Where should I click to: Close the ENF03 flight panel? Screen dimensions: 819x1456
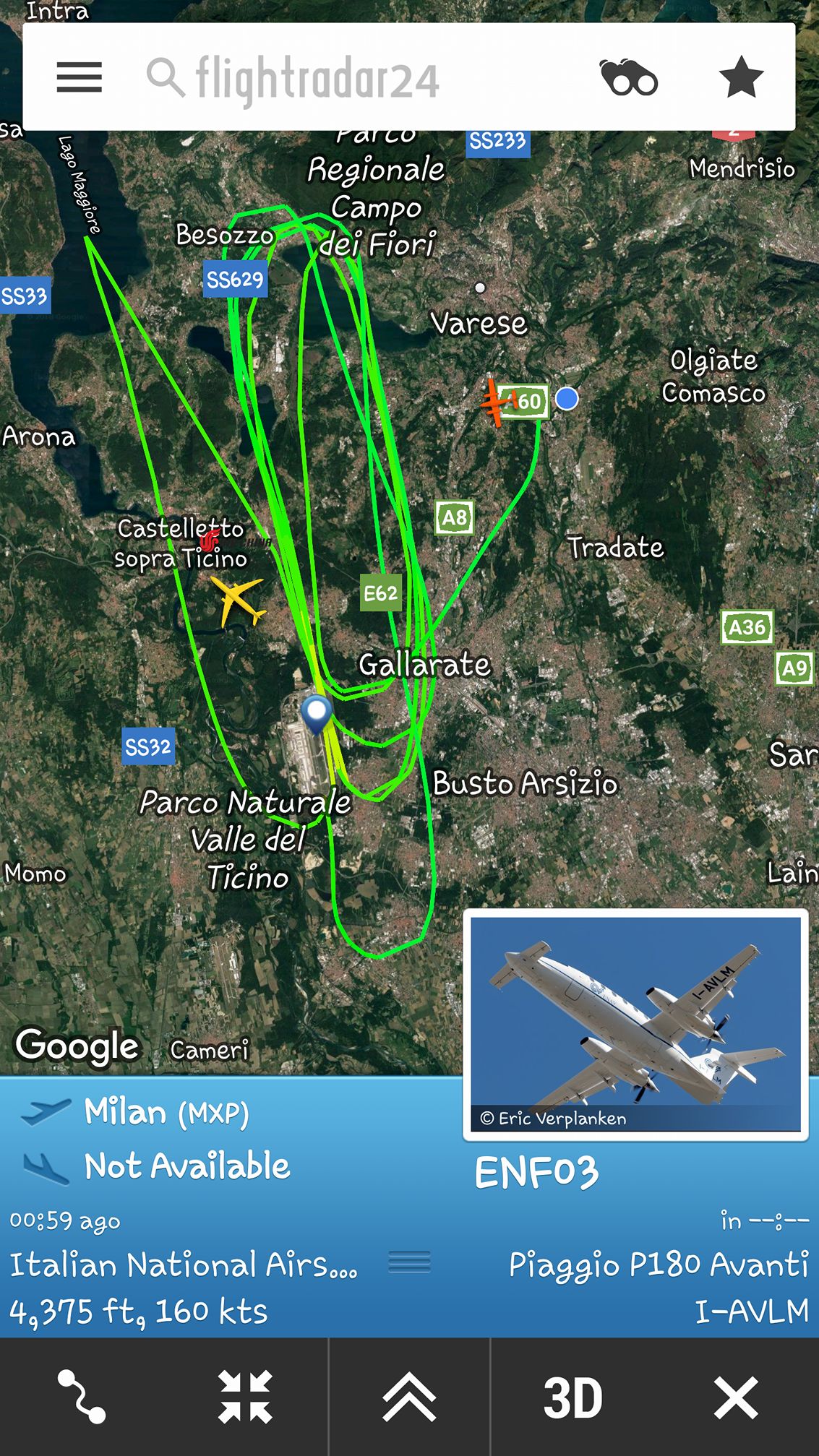pyautogui.click(x=737, y=1397)
